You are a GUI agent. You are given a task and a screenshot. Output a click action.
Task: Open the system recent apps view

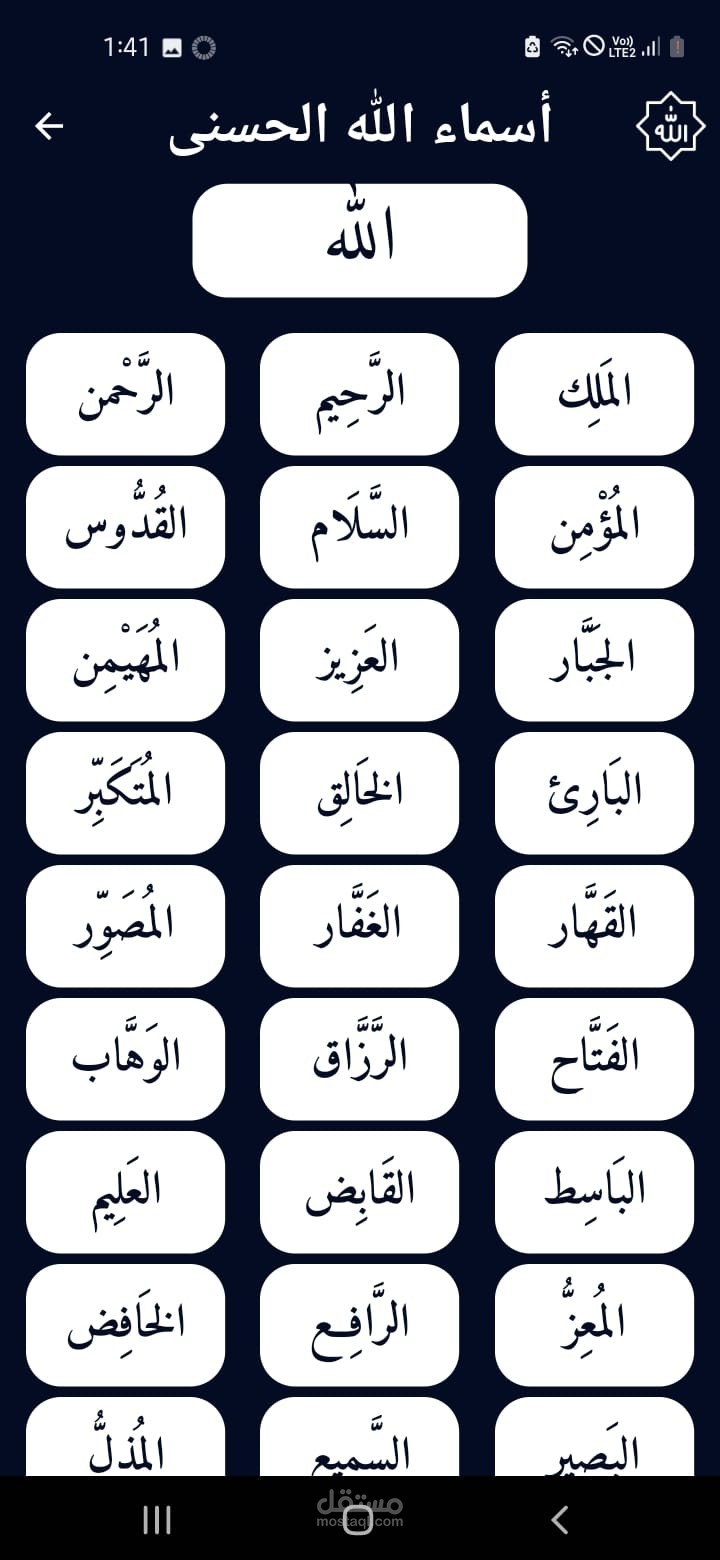coord(157,1520)
